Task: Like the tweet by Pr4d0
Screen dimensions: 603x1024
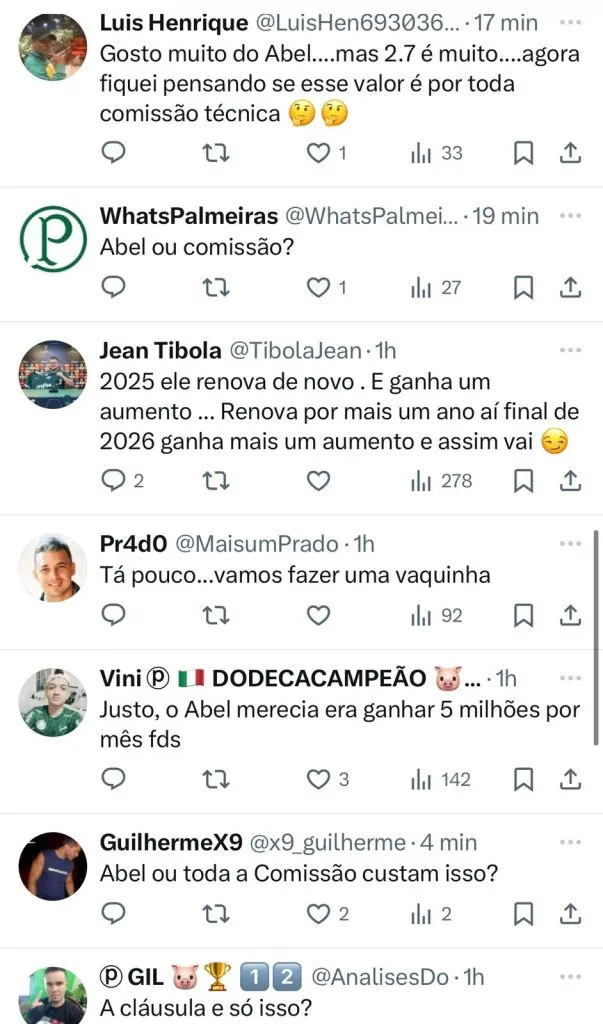Action: point(318,615)
